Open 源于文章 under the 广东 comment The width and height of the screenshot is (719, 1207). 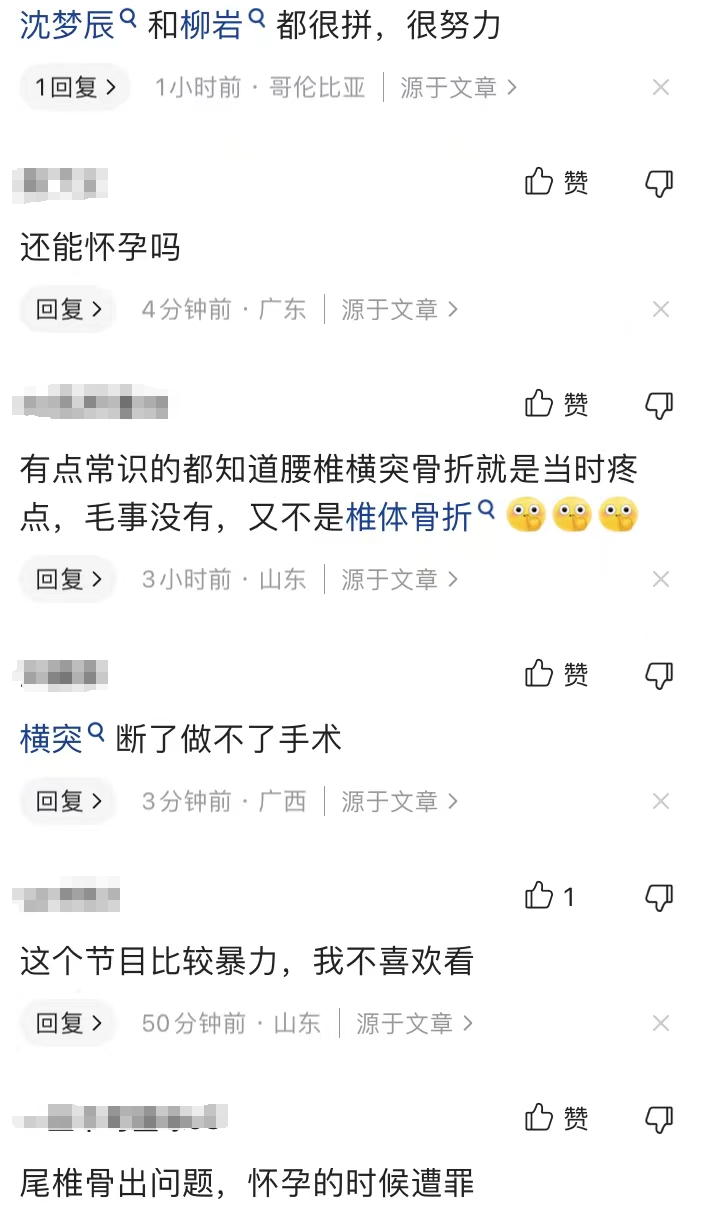(399, 309)
